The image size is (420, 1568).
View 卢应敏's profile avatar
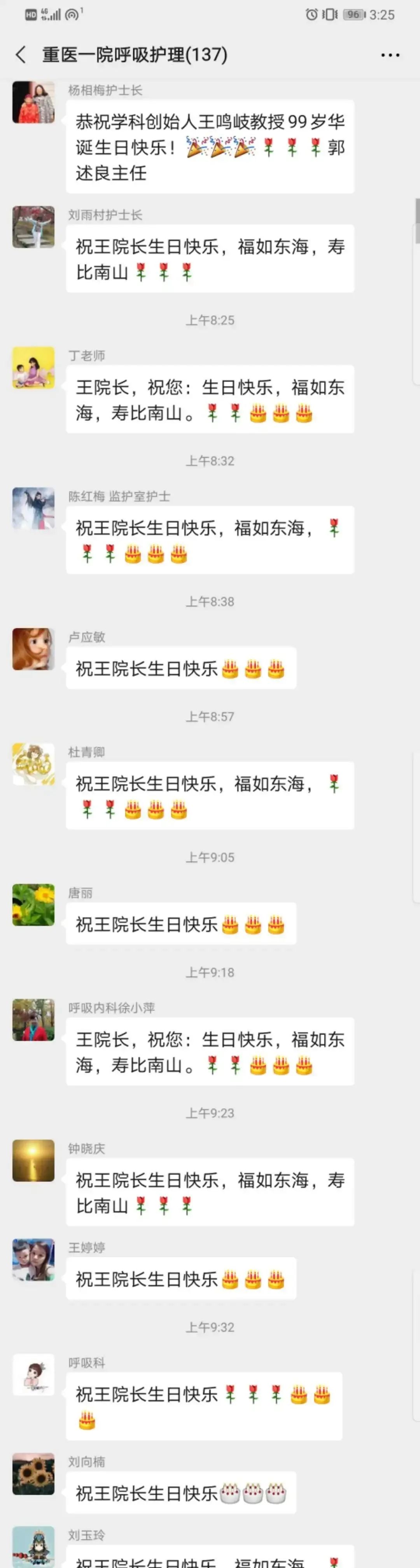[33, 649]
